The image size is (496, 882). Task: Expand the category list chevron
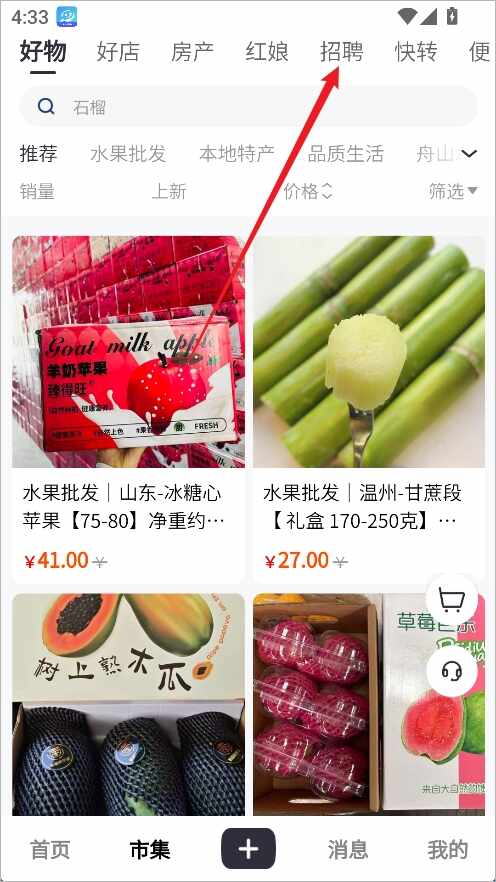point(469,154)
